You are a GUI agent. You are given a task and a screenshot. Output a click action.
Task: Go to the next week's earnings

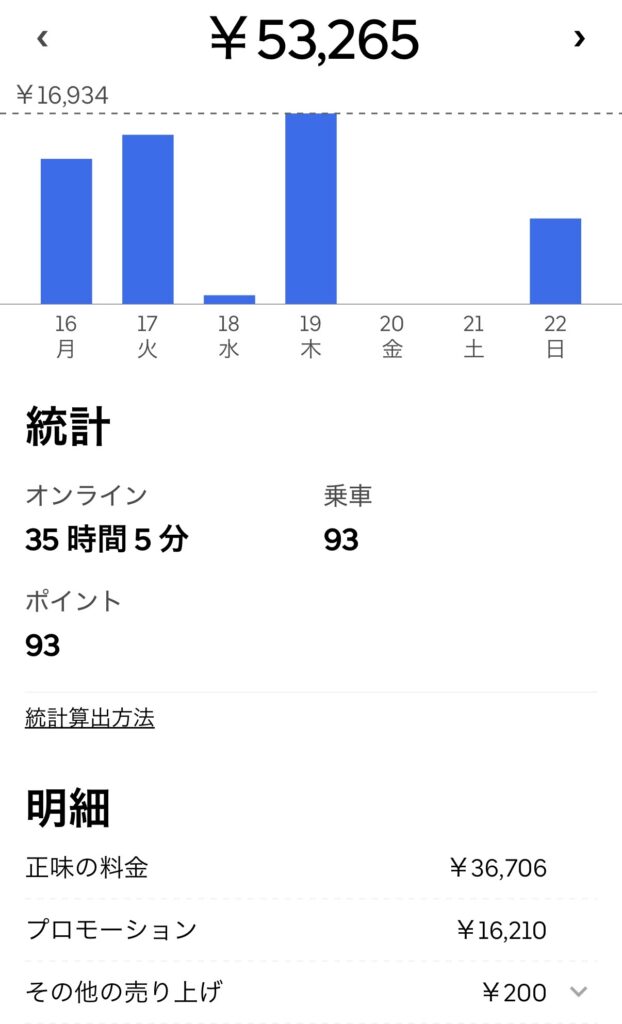click(x=579, y=39)
